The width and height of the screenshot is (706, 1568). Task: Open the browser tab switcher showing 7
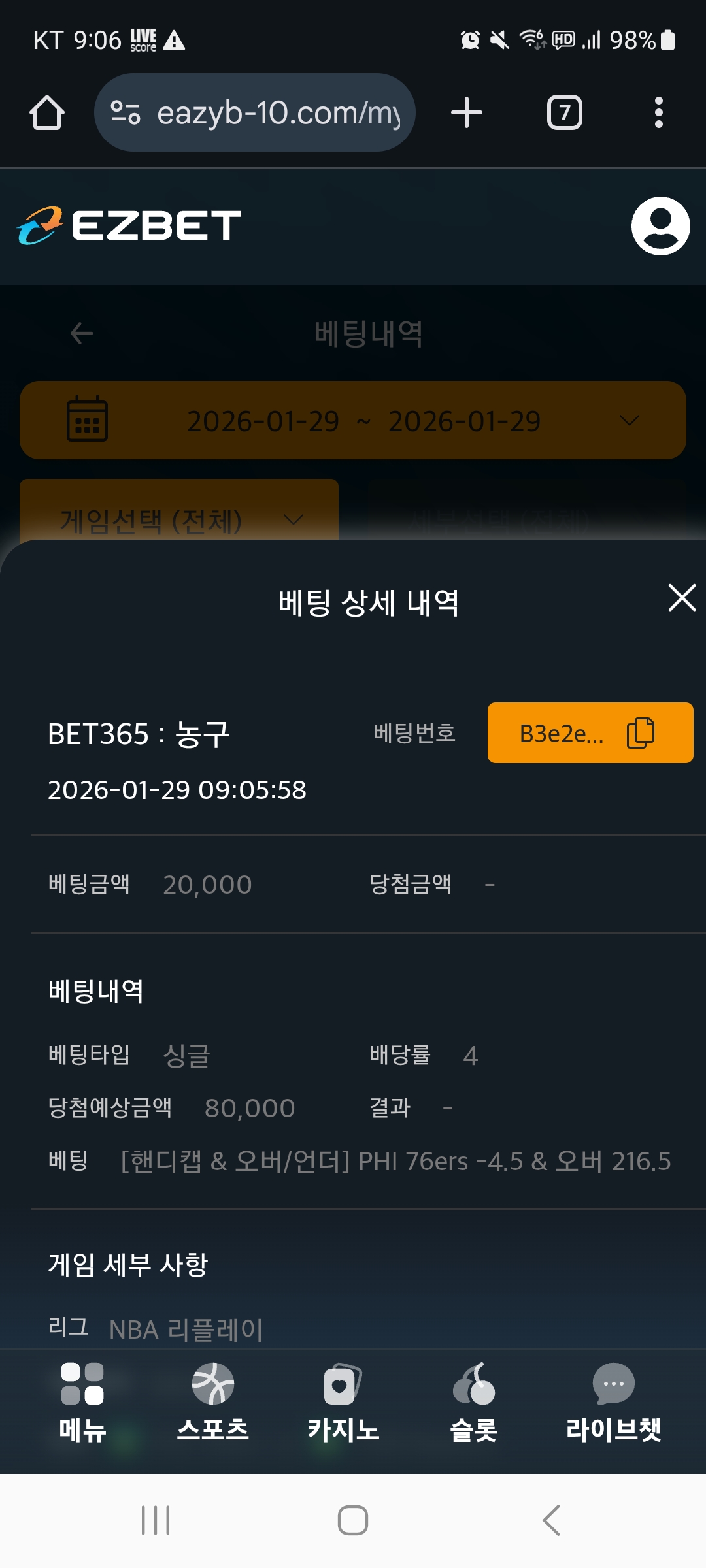click(x=563, y=112)
